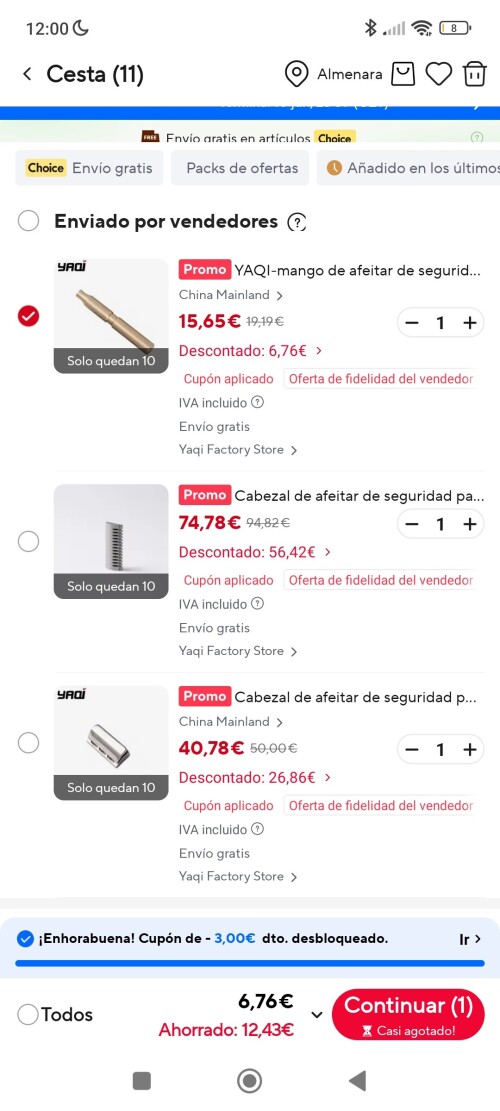Uncheck the YAQI-mango de afeitar item
Viewport: 500px width, 1111px height.
[x=28, y=316]
